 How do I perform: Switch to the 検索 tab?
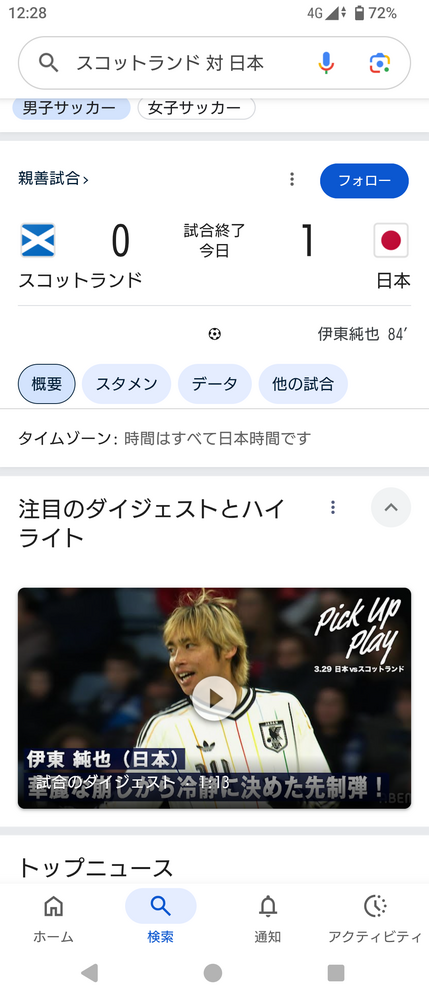[x=161, y=918]
